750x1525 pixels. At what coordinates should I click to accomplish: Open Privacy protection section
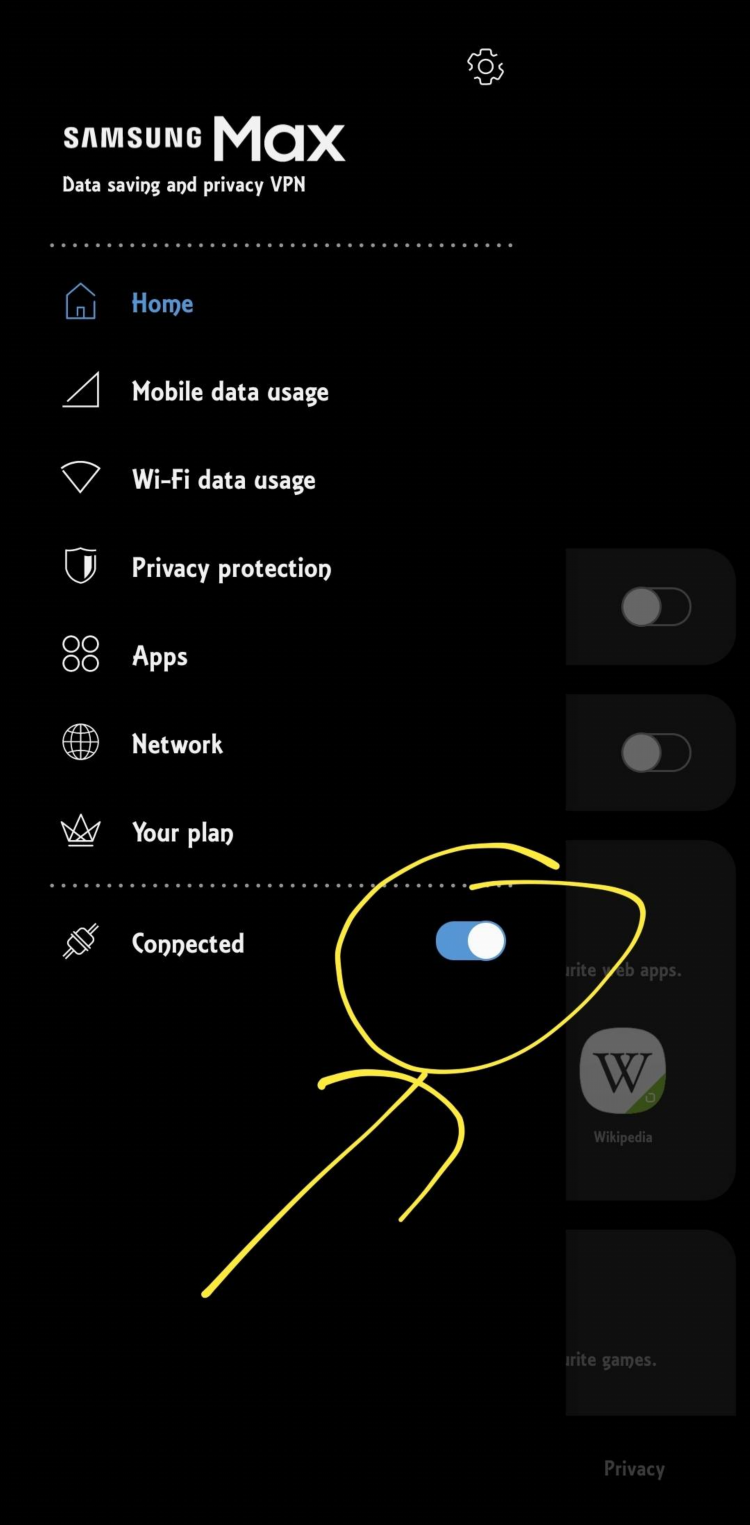point(231,568)
